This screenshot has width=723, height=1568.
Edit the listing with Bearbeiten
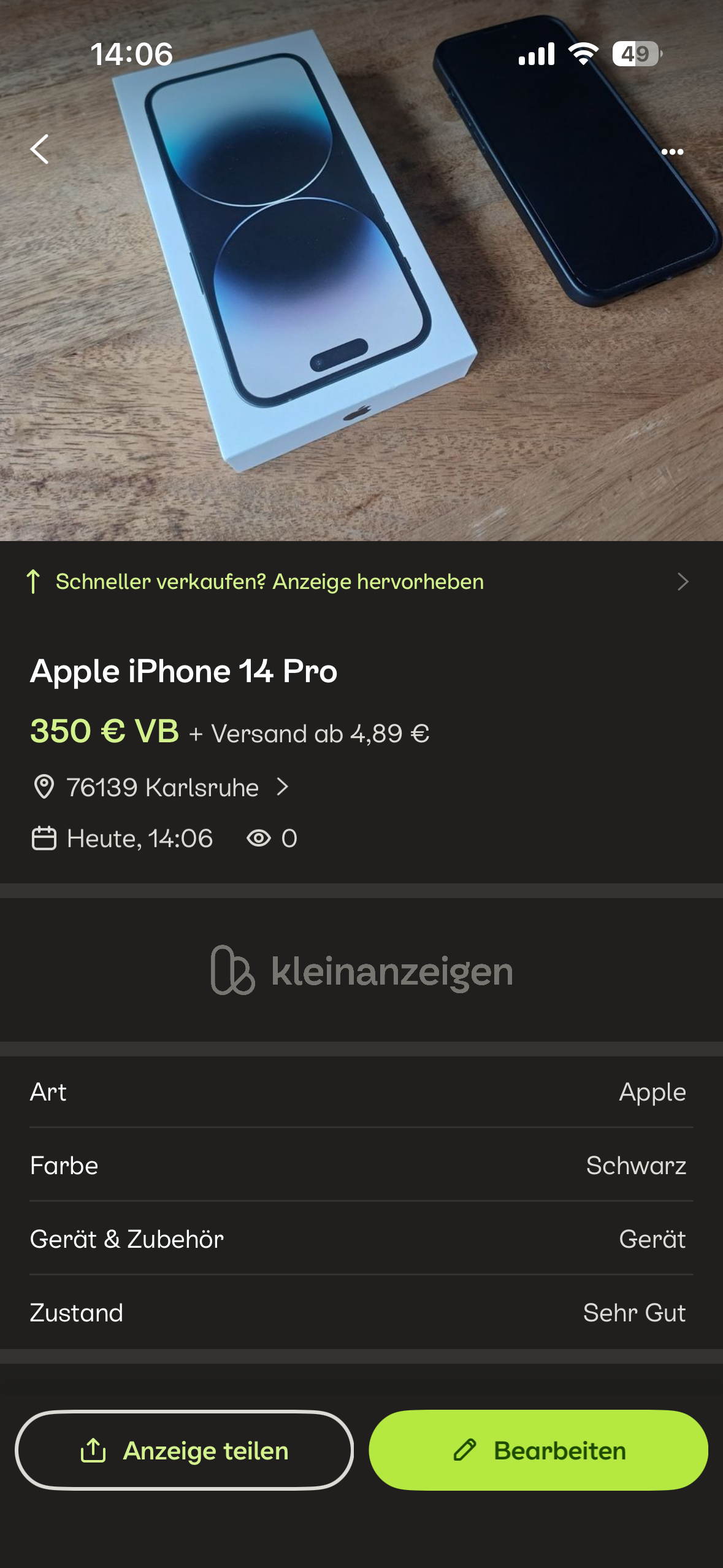point(538,1450)
